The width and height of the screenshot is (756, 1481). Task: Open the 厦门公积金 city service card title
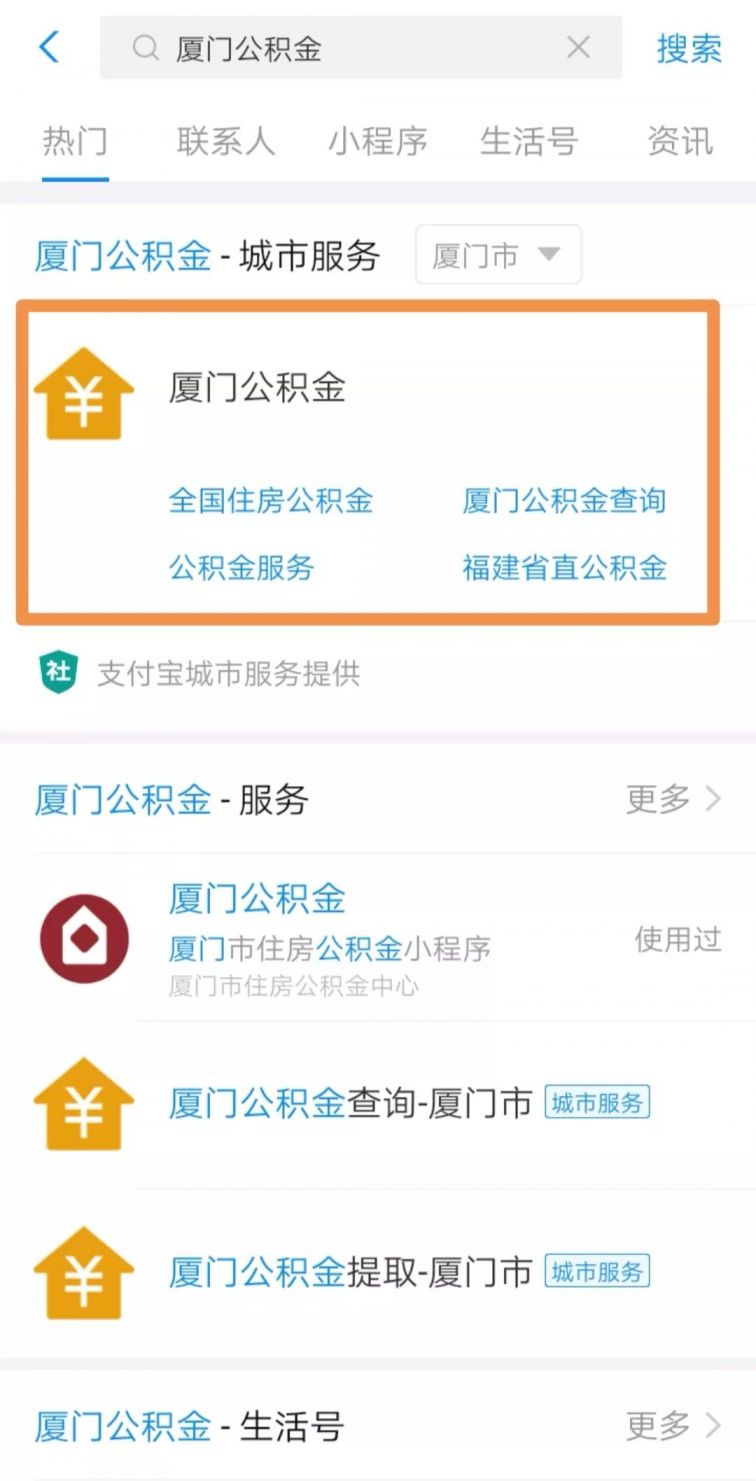[x=257, y=388]
